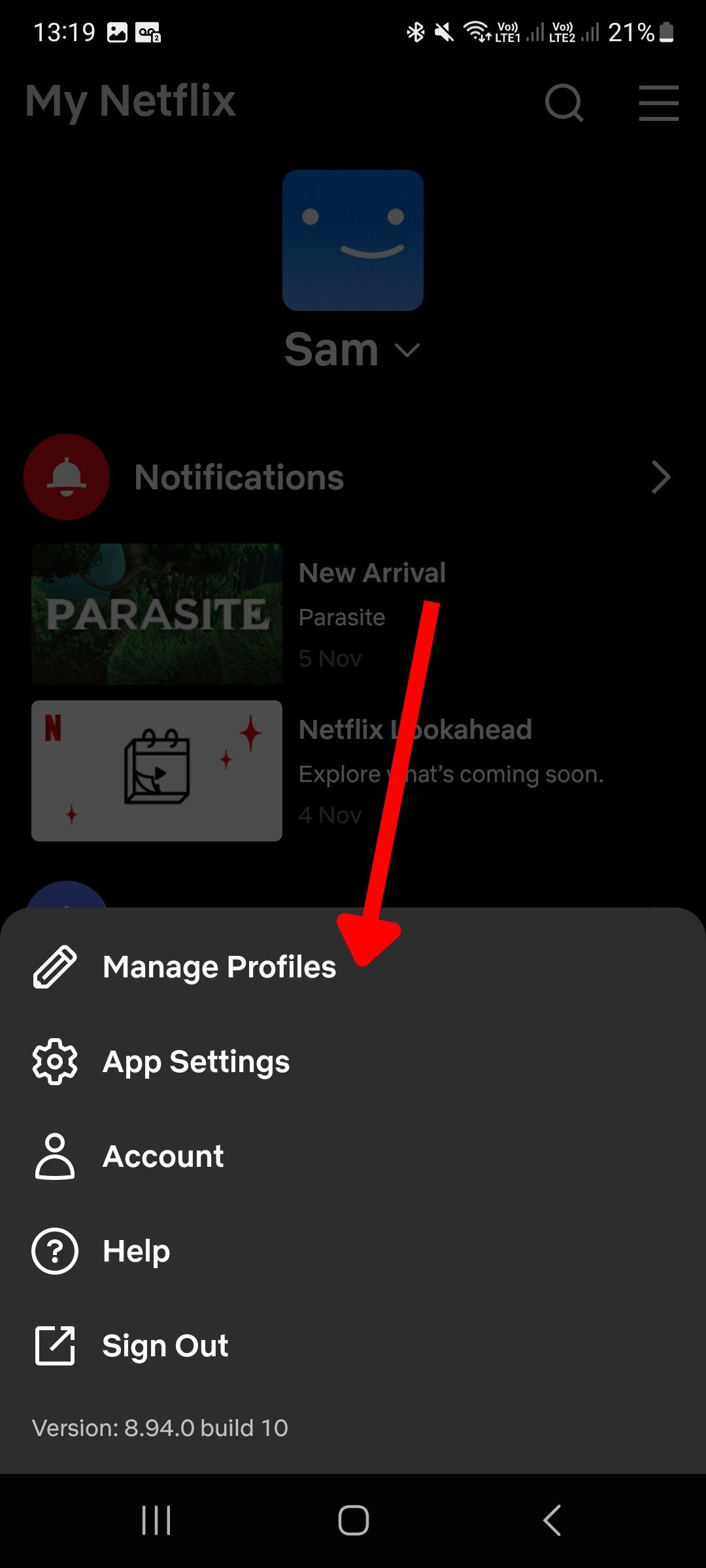Tap Sam's smiling profile avatar

(x=353, y=240)
